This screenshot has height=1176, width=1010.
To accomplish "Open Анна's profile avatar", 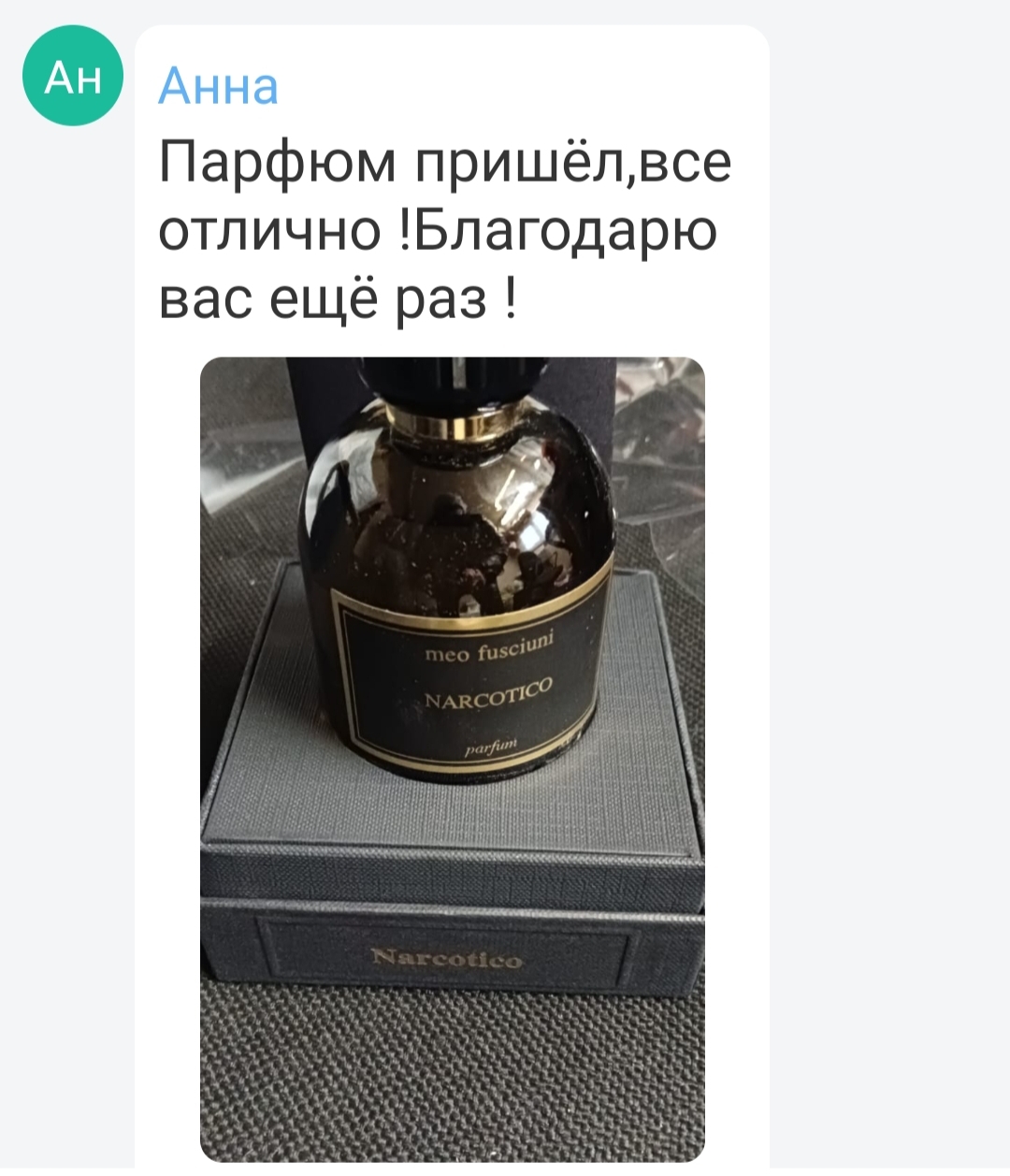I will point(73,77).
